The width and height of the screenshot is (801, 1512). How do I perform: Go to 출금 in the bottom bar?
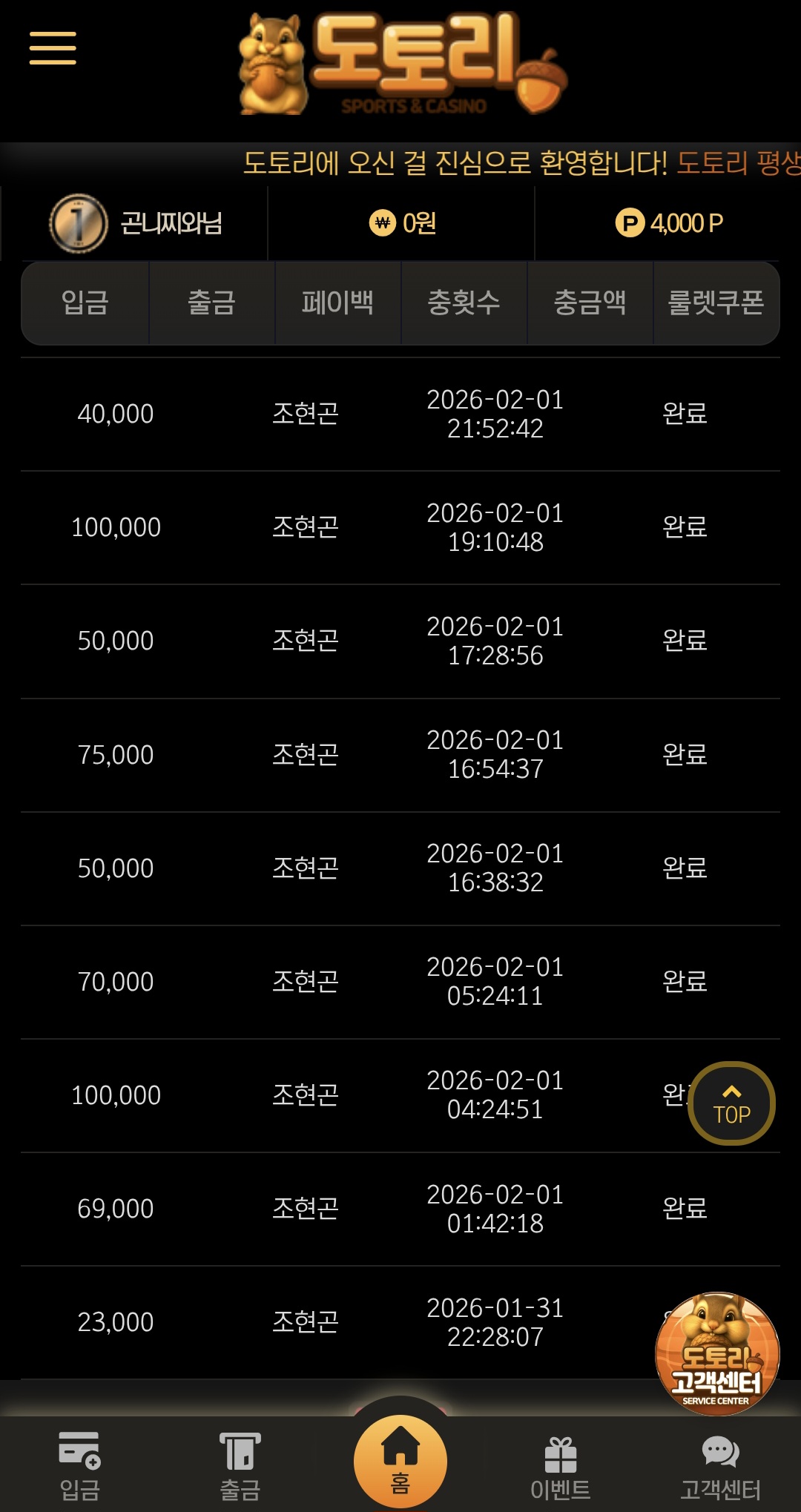240,1466
